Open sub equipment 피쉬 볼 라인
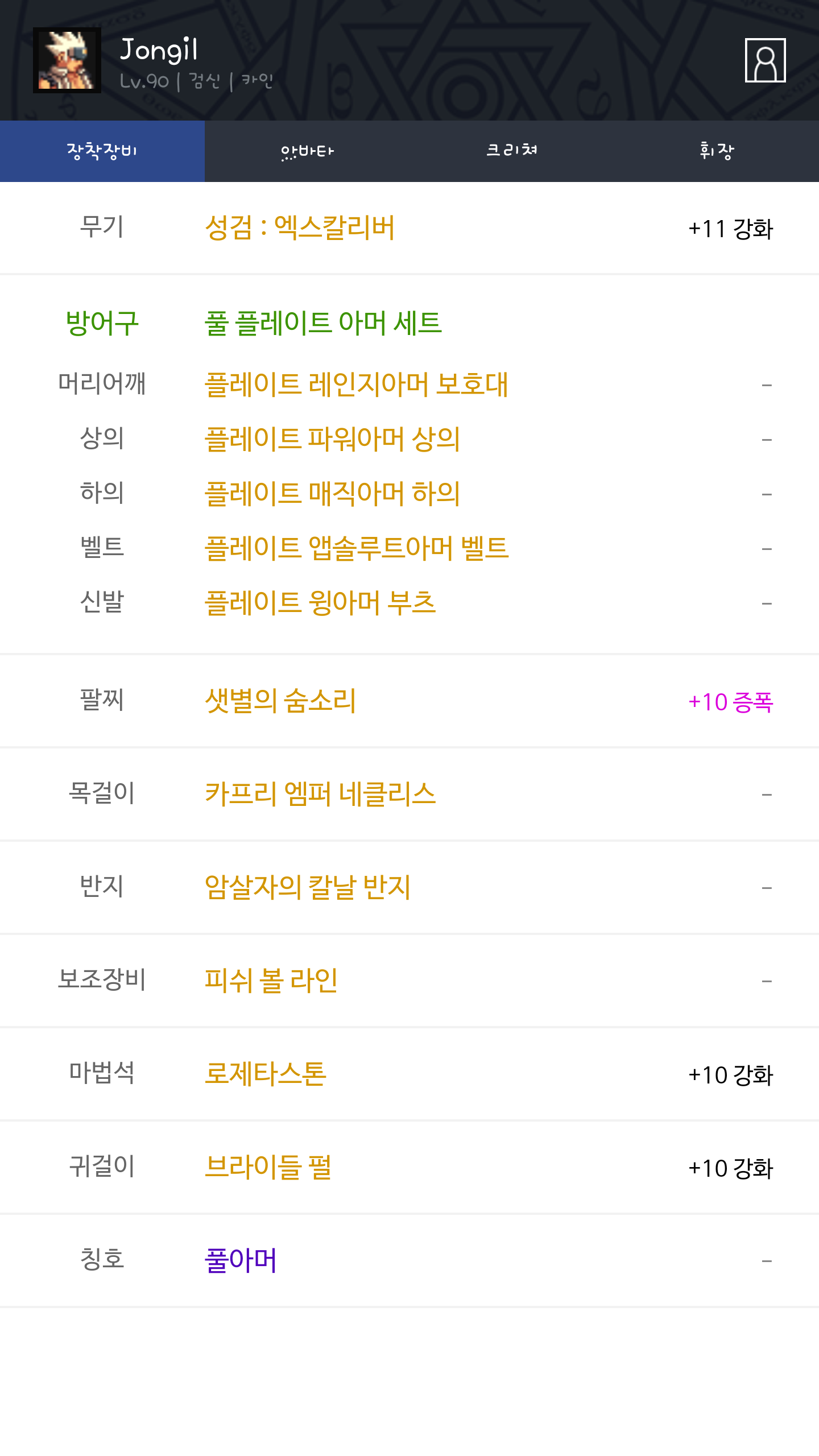This screenshot has height=1456, width=819. [x=271, y=981]
